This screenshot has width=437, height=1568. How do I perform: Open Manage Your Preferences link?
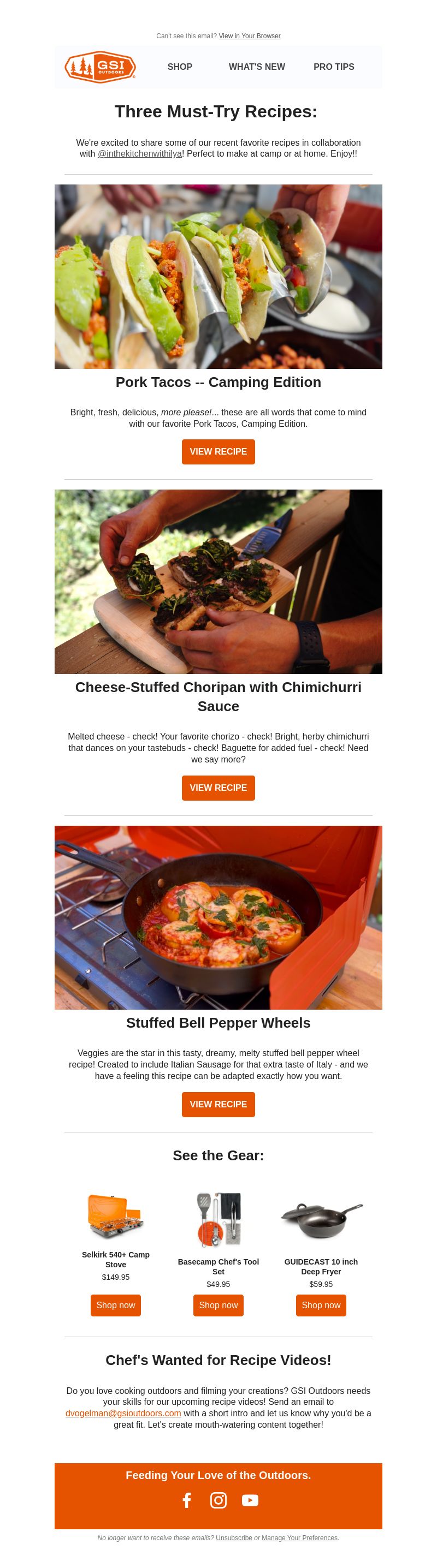coord(299,1537)
